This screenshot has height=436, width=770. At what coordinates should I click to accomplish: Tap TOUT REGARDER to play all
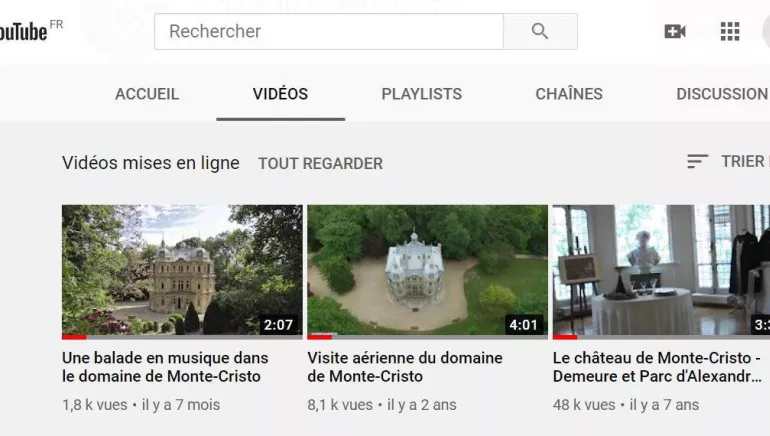(320, 163)
